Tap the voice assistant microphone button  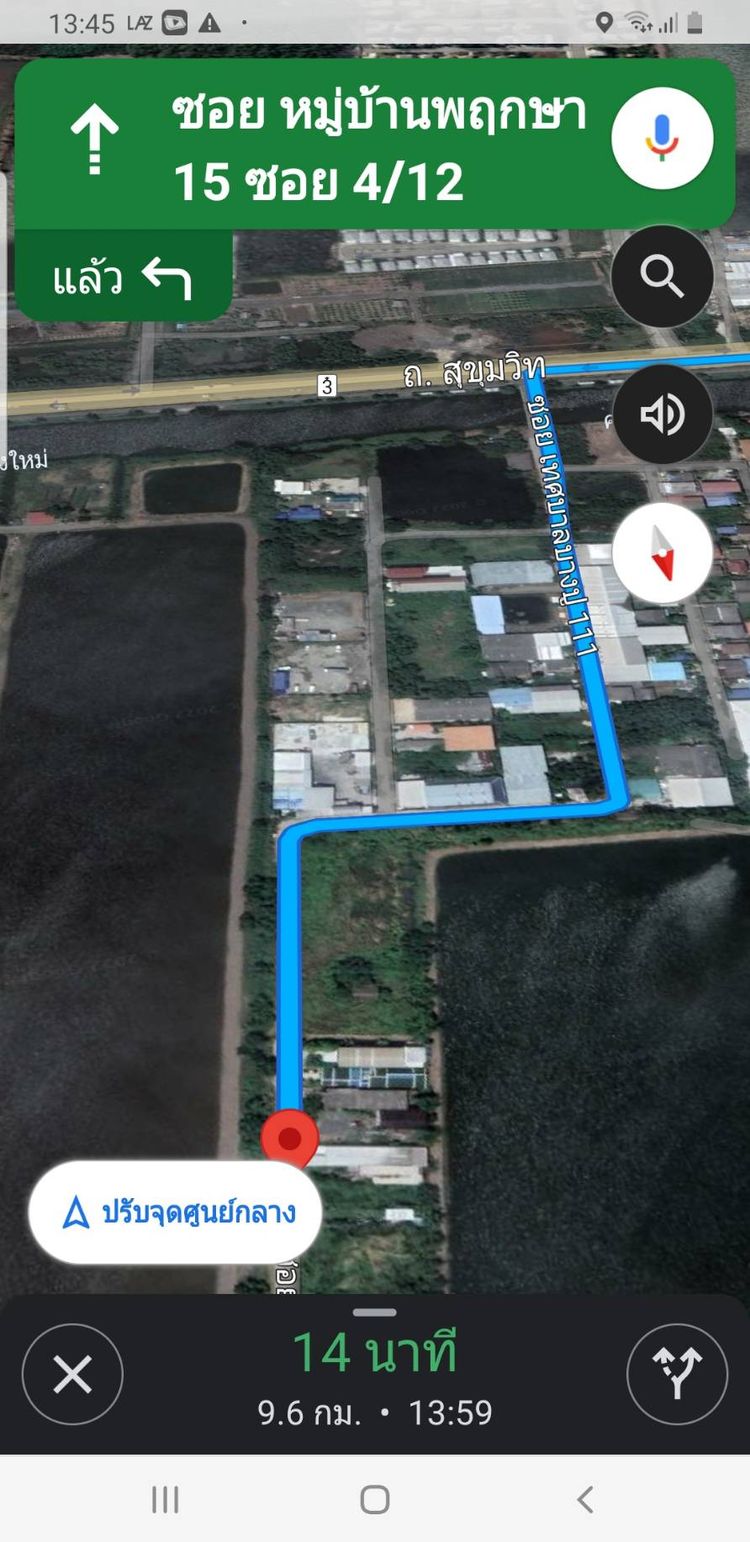tap(661, 137)
